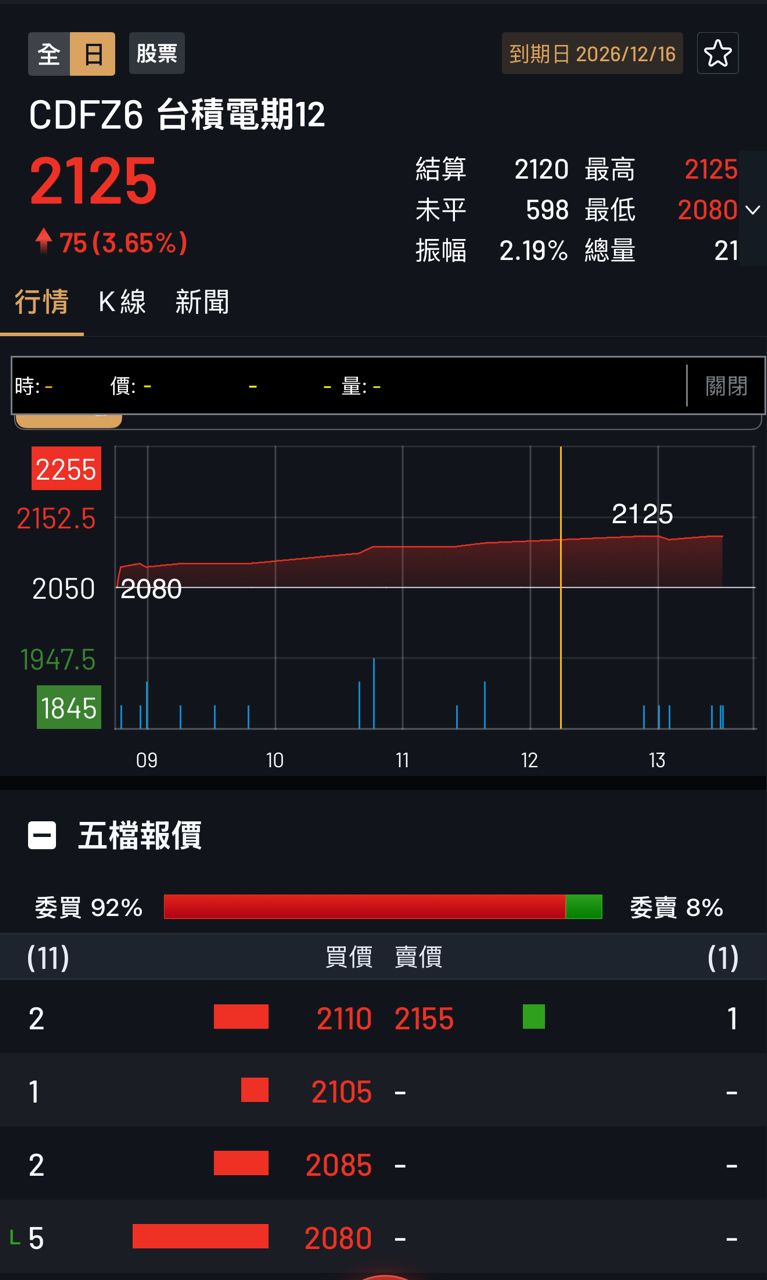Add CDFZ6 to favorites with the star
The width and height of the screenshot is (767, 1280).
(718, 54)
